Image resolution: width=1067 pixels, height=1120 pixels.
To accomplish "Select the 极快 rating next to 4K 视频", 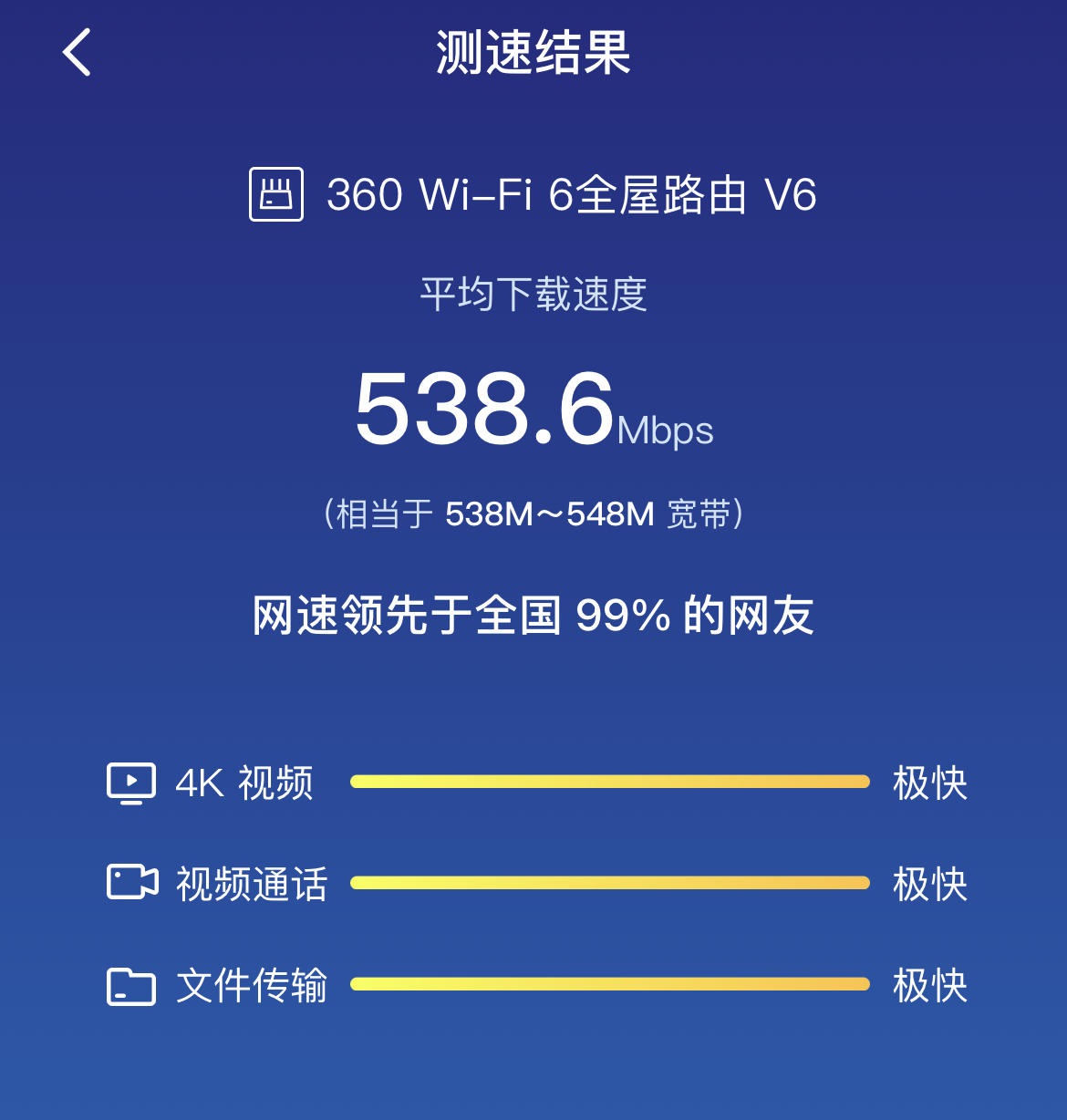I will 931,782.
